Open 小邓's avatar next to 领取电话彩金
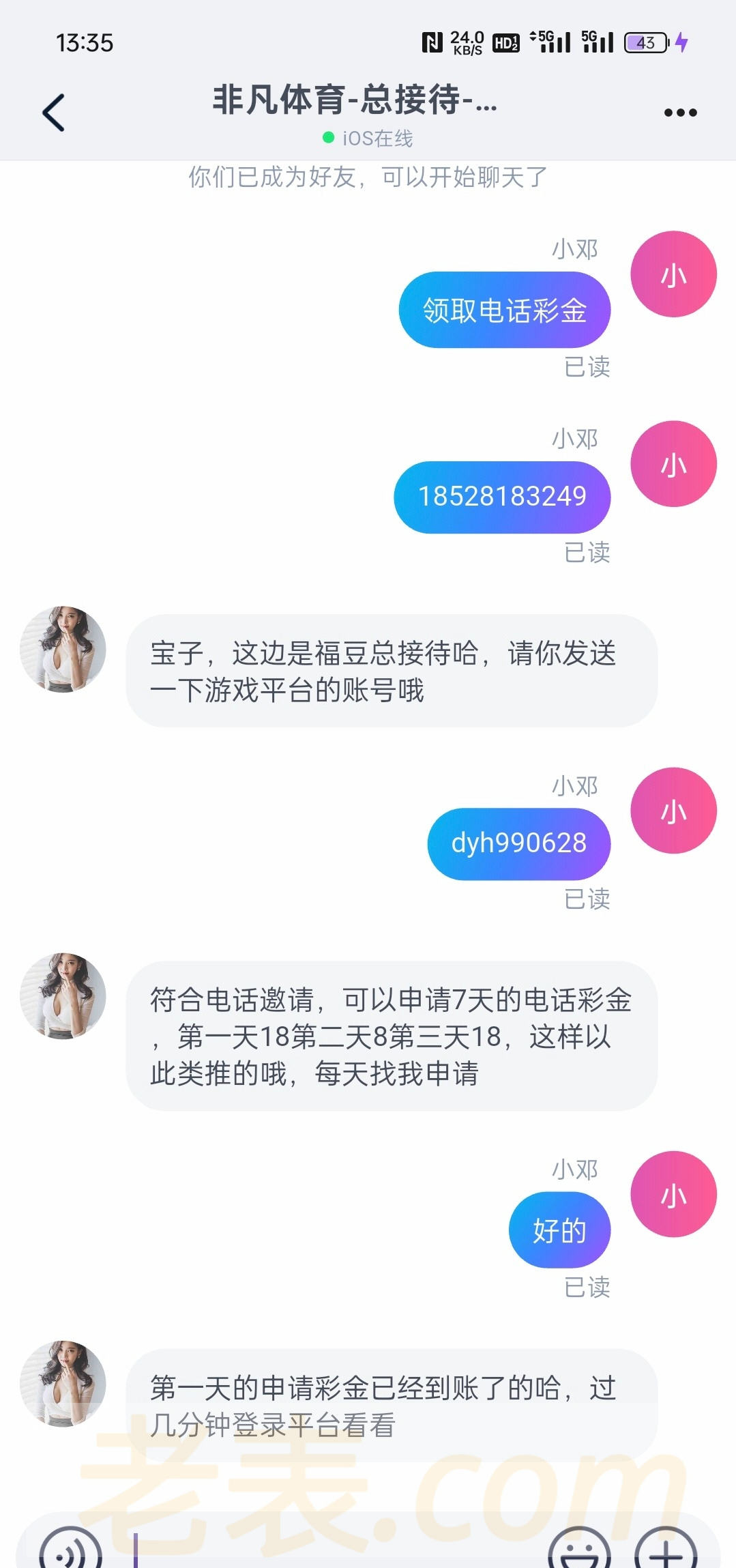The width and height of the screenshot is (736, 1568). (x=673, y=274)
